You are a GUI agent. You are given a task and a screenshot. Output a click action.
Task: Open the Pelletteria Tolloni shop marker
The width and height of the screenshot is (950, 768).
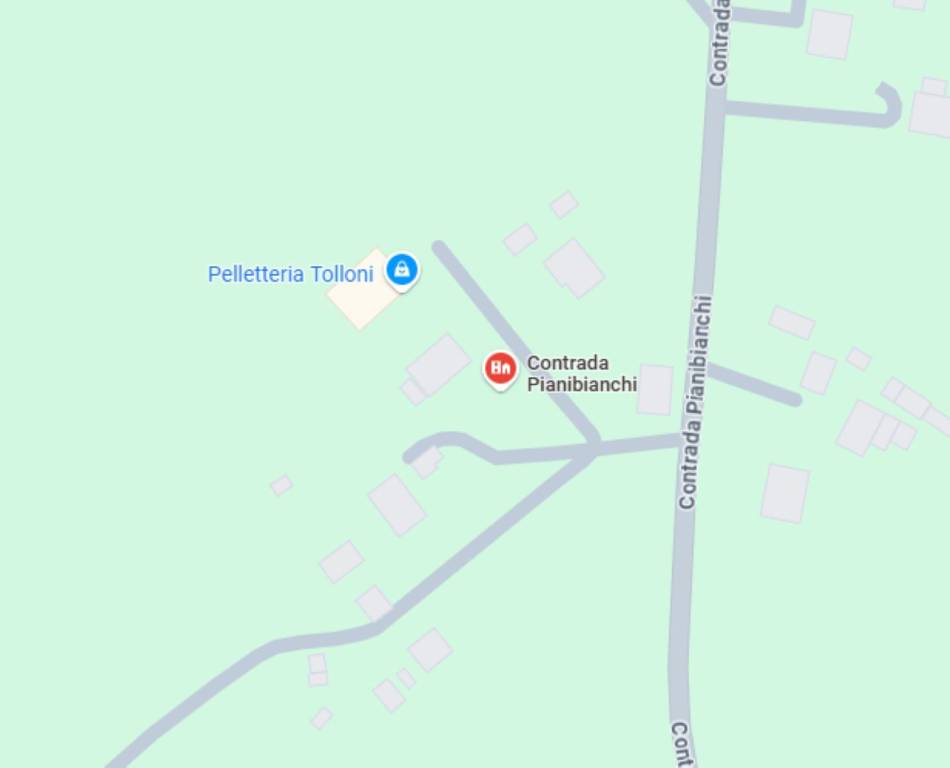pos(401,269)
